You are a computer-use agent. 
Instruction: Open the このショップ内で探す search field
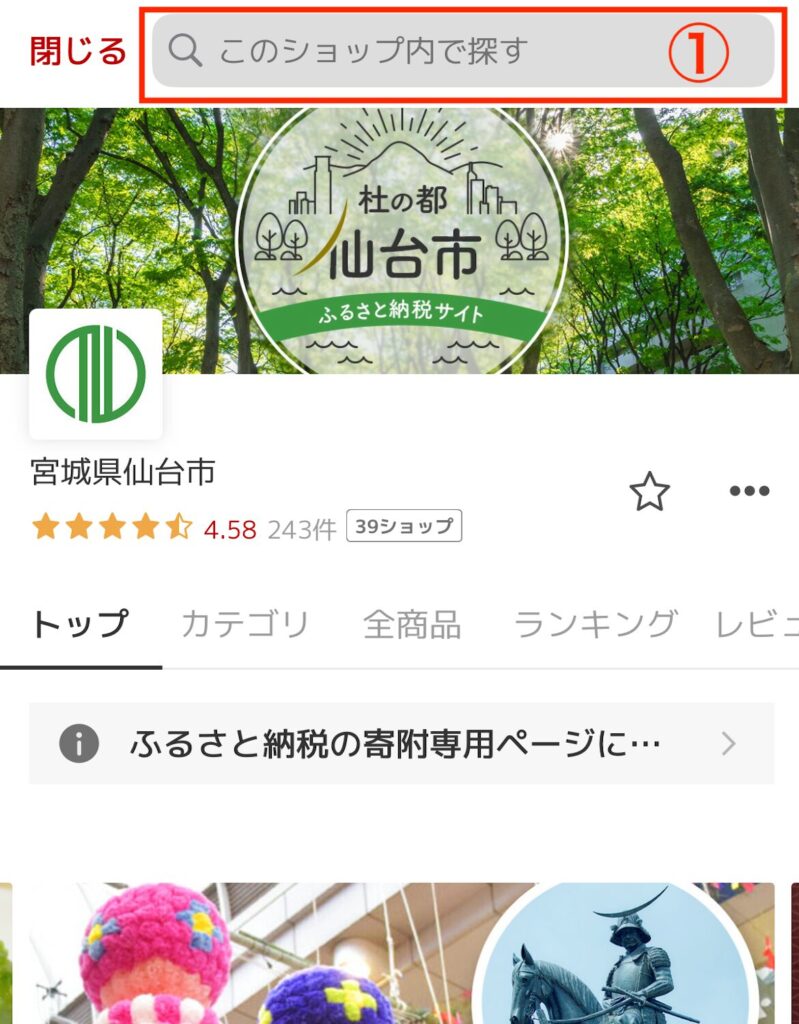click(440, 51)
